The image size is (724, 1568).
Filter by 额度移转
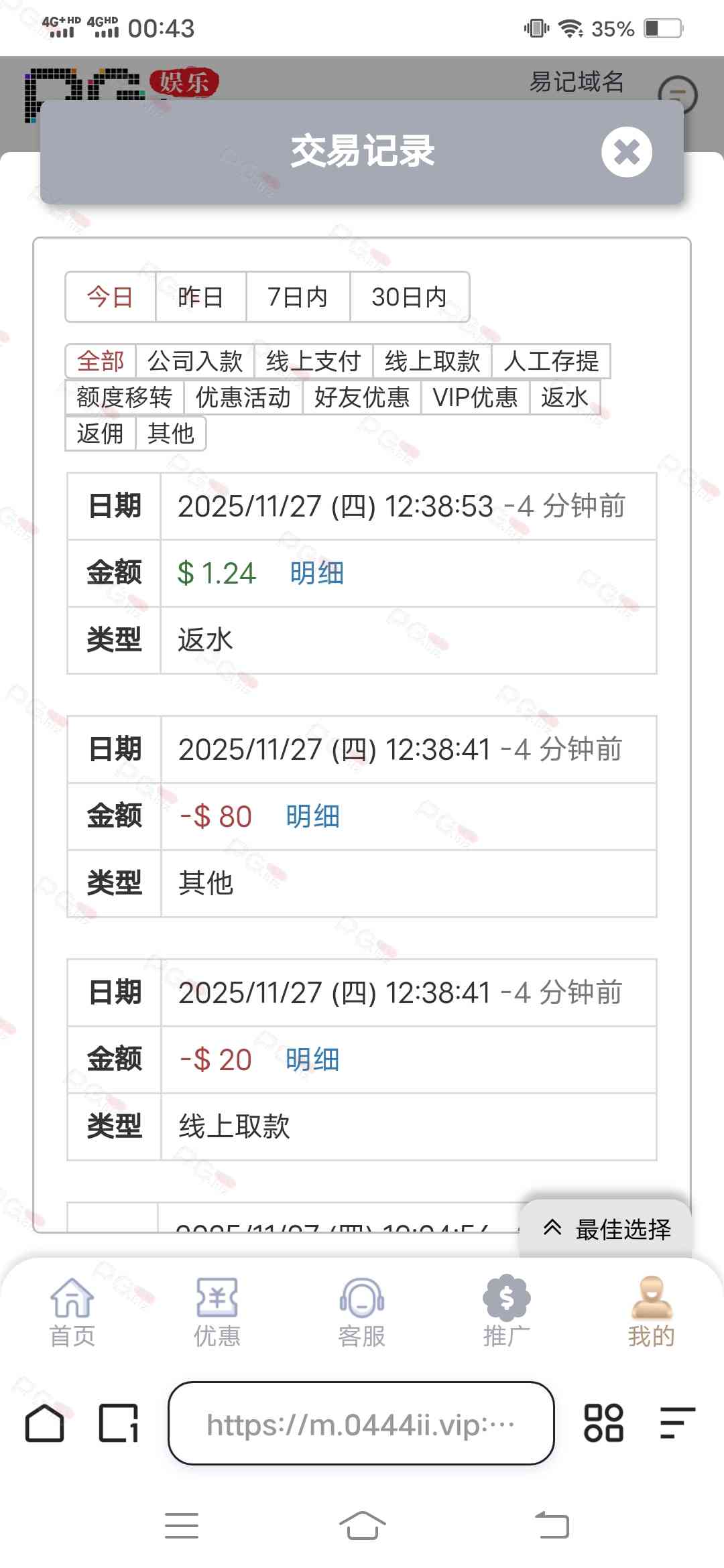point(124,397)
